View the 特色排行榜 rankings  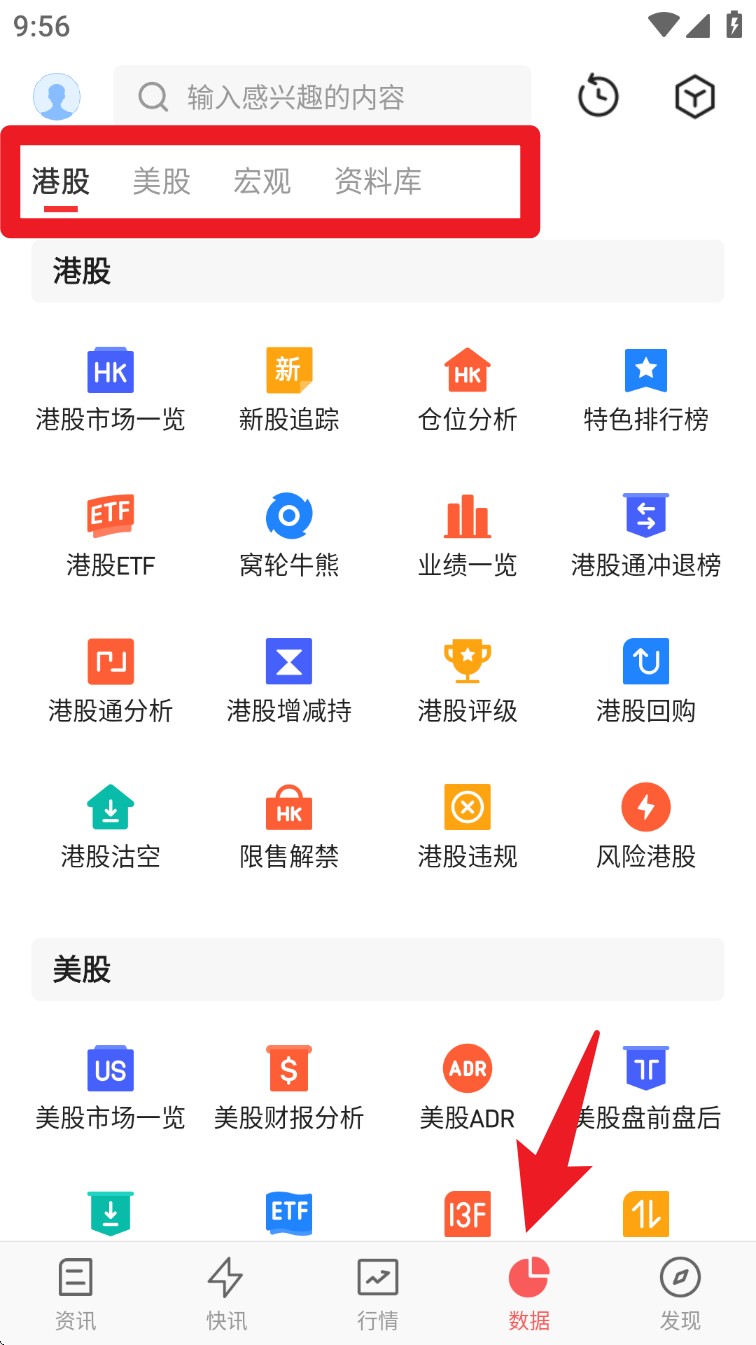645,390
